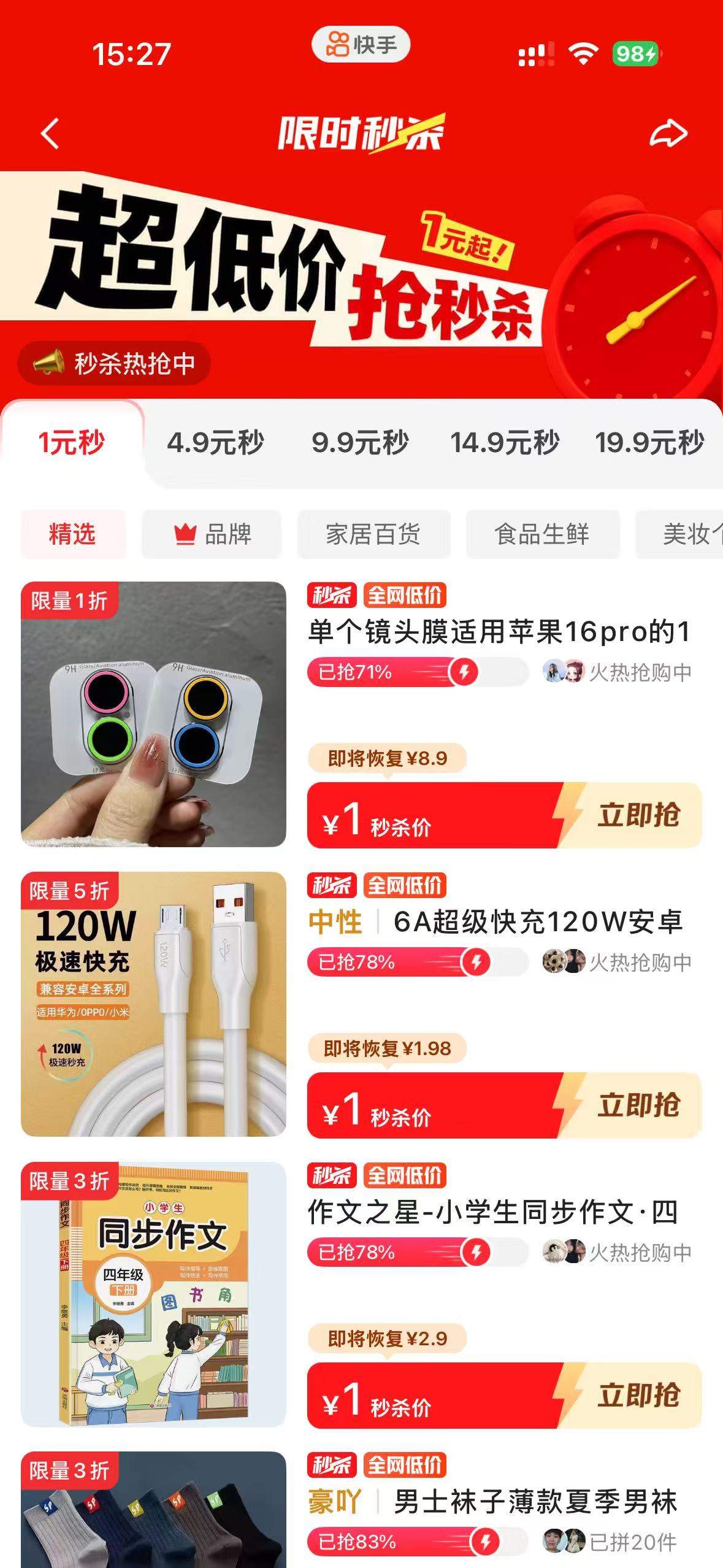
Task: Open the 14.9元秒 tab
Action: click(505, 443)
